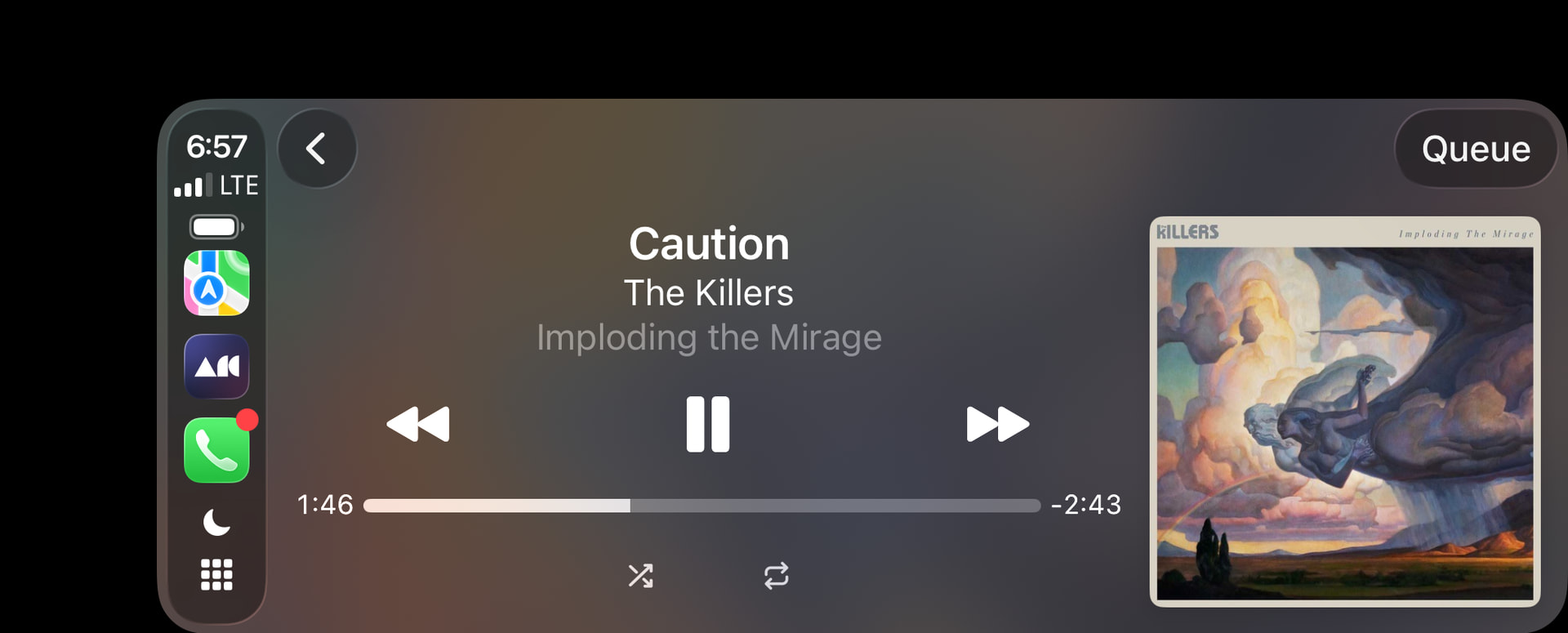The image size is (1568, 633).
Task: Open the Phone app
Action: pos(216,450)
